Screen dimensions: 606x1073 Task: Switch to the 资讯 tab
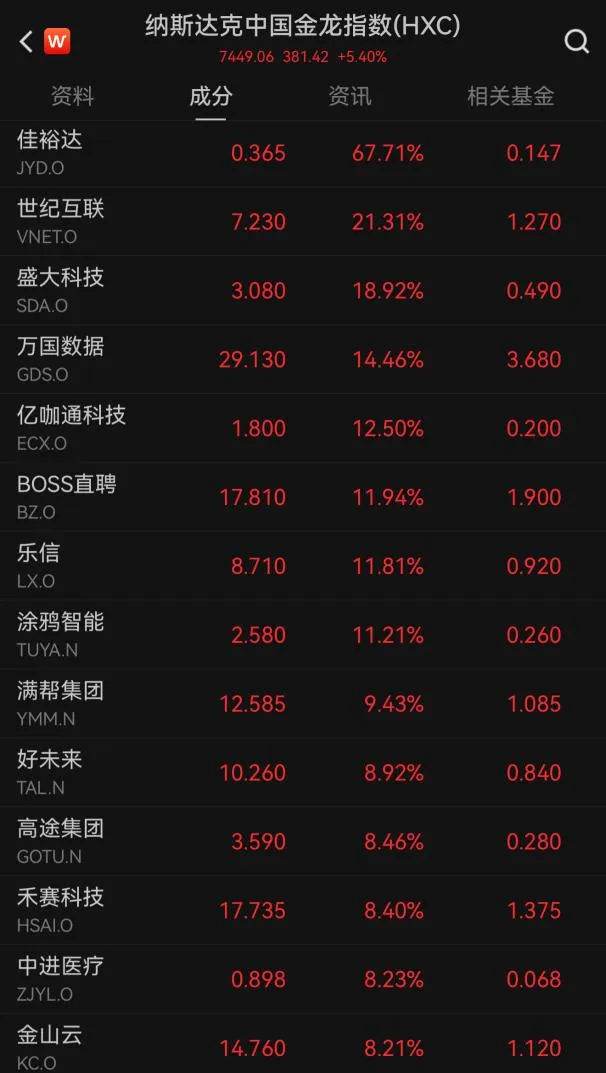point(349,96)
